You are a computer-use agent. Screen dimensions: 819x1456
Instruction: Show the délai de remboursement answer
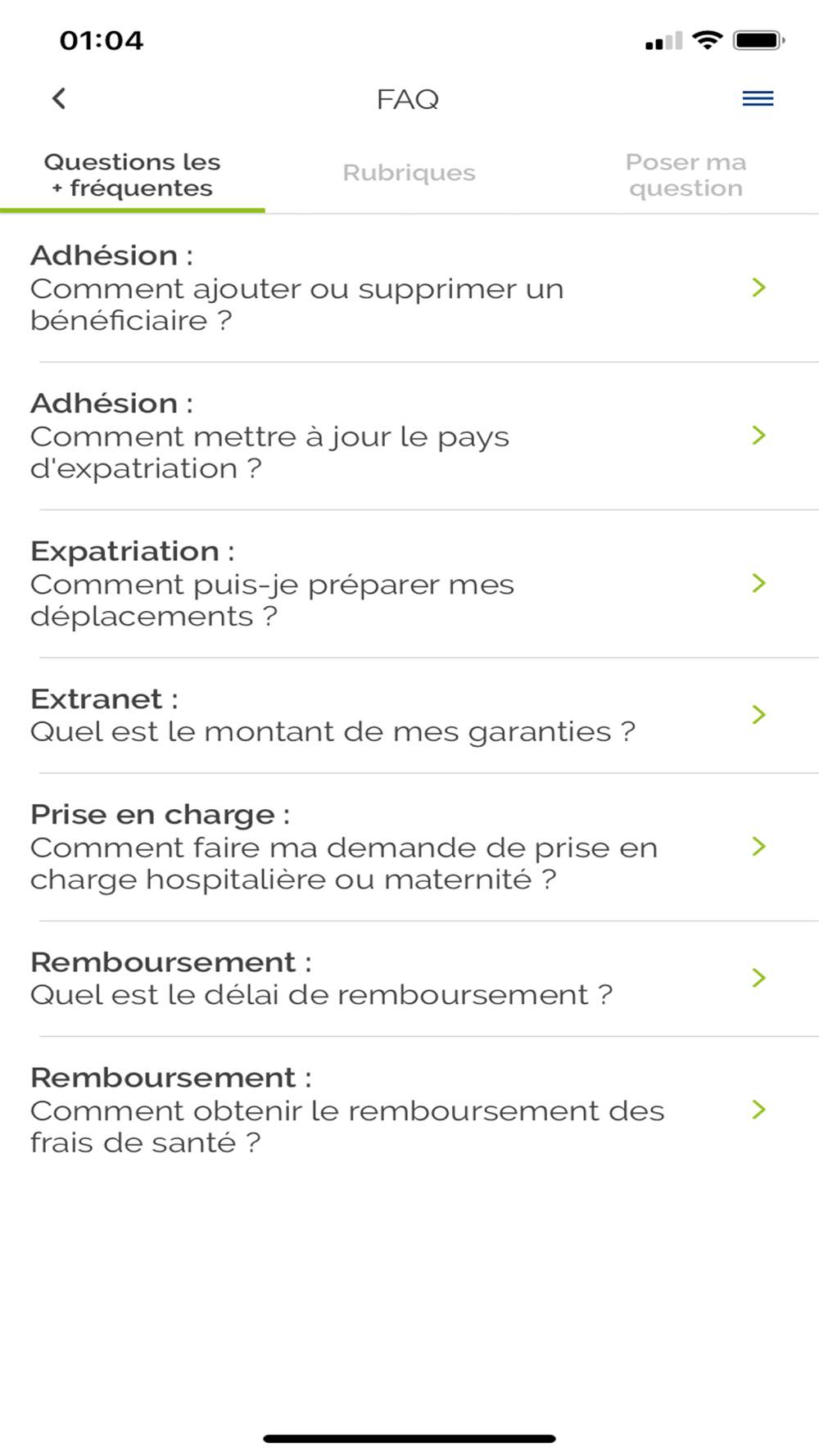pos(393,979)
